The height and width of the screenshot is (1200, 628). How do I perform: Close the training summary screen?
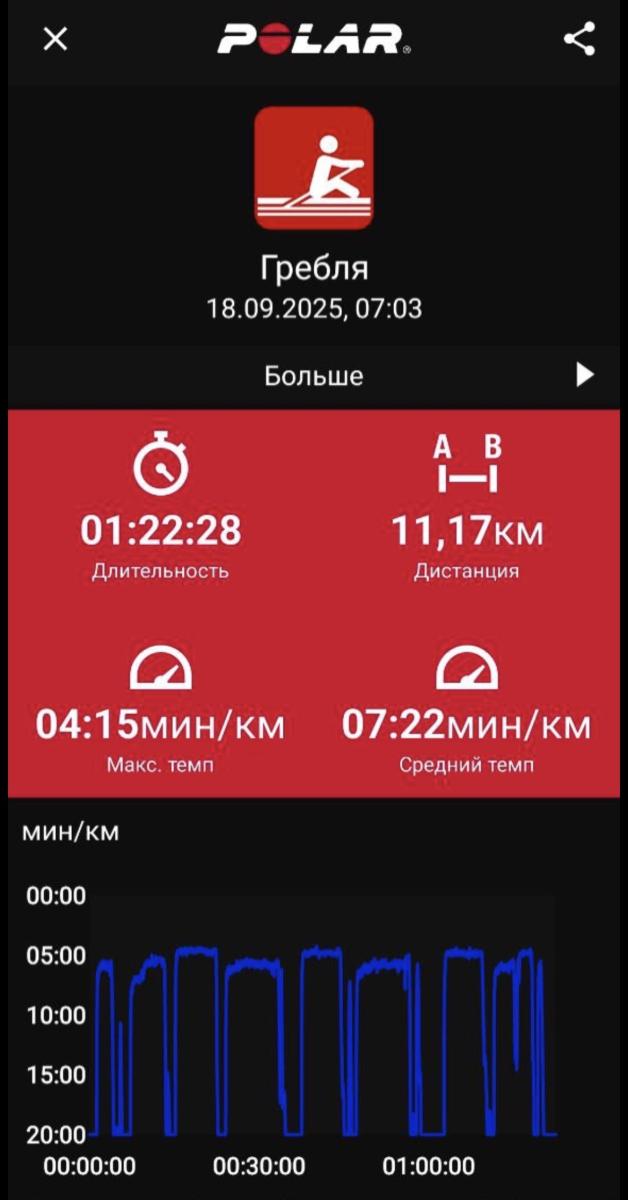(x=55, y=40)
